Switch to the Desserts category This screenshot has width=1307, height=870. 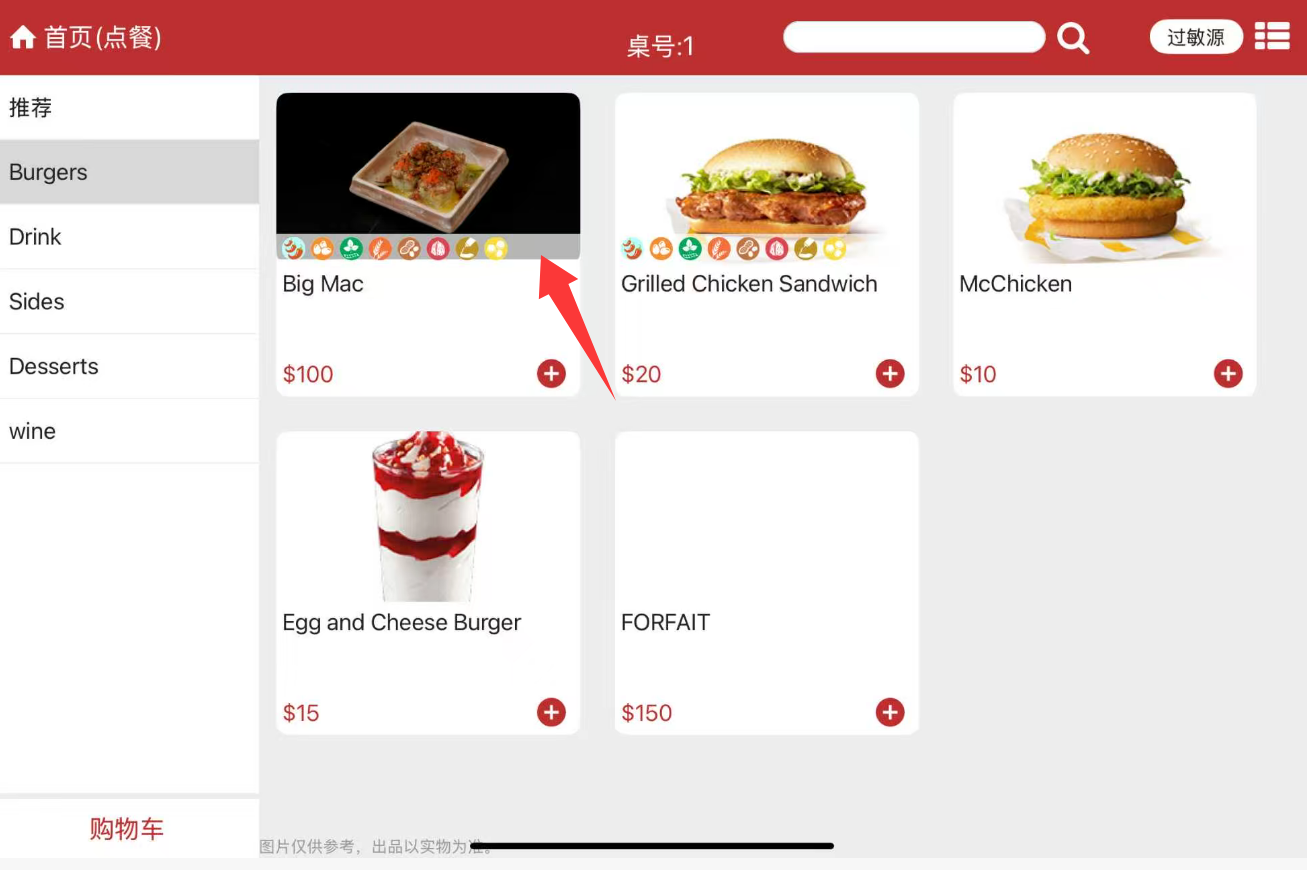[x=129, y=367]
